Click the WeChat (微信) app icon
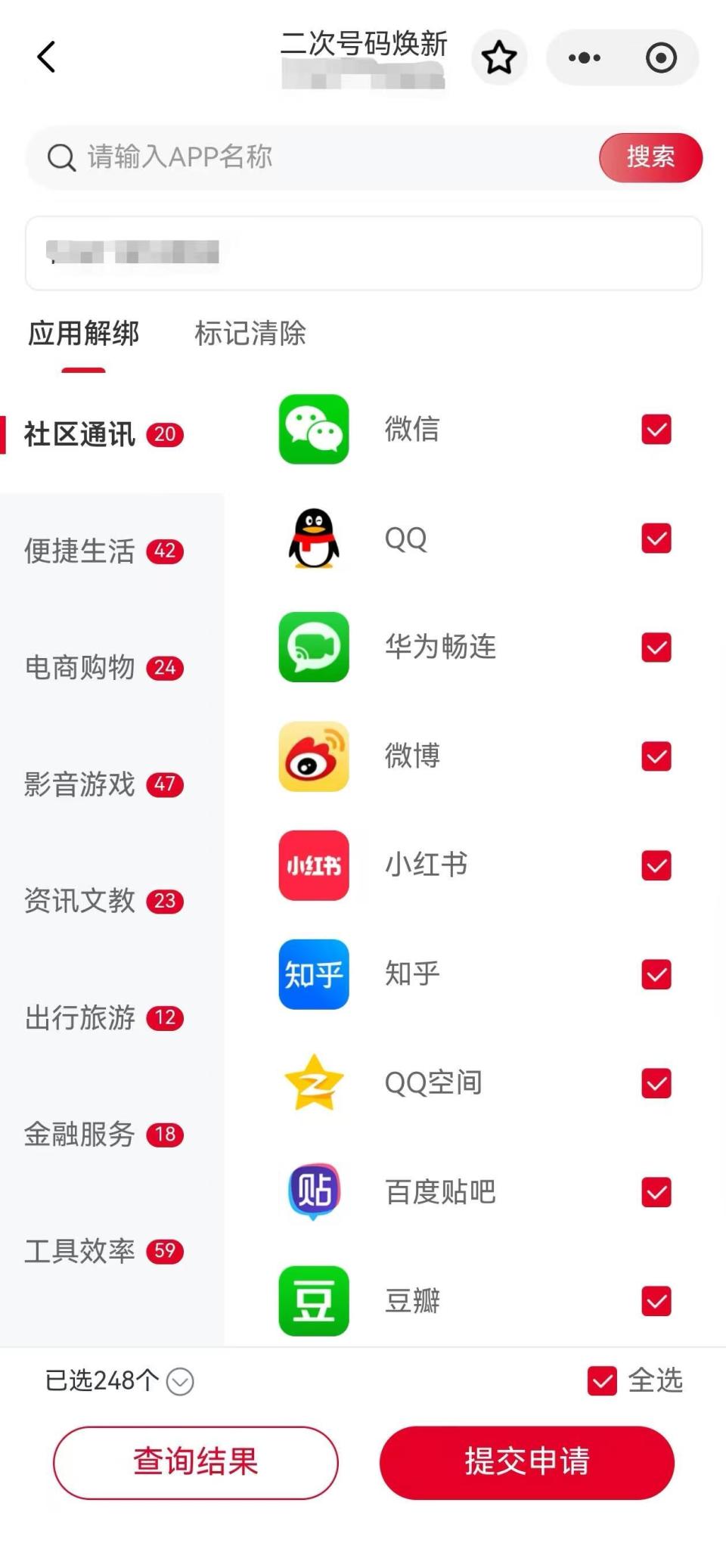Screen dimensions: 726x1568 [313, 430]
